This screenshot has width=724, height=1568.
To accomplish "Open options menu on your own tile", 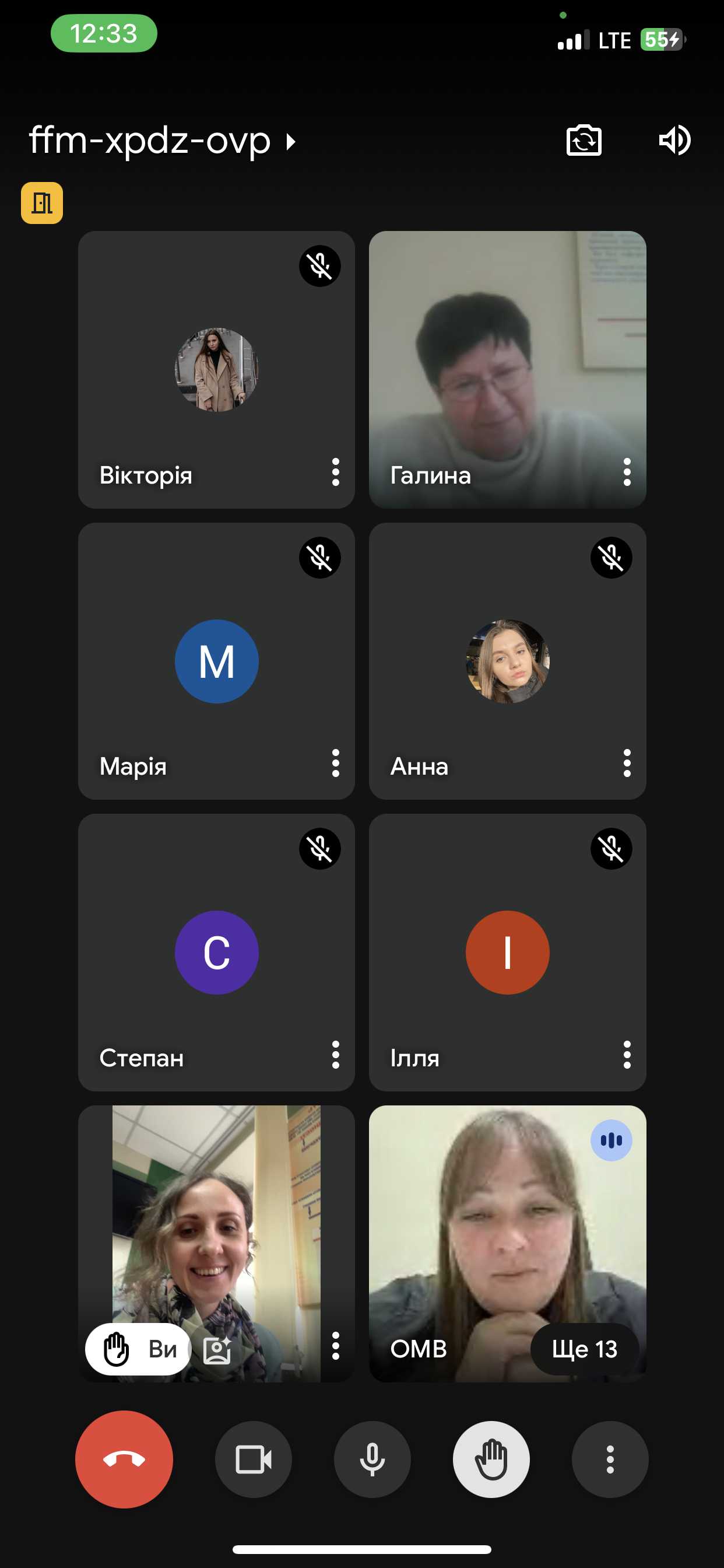I will point(335,1346).
